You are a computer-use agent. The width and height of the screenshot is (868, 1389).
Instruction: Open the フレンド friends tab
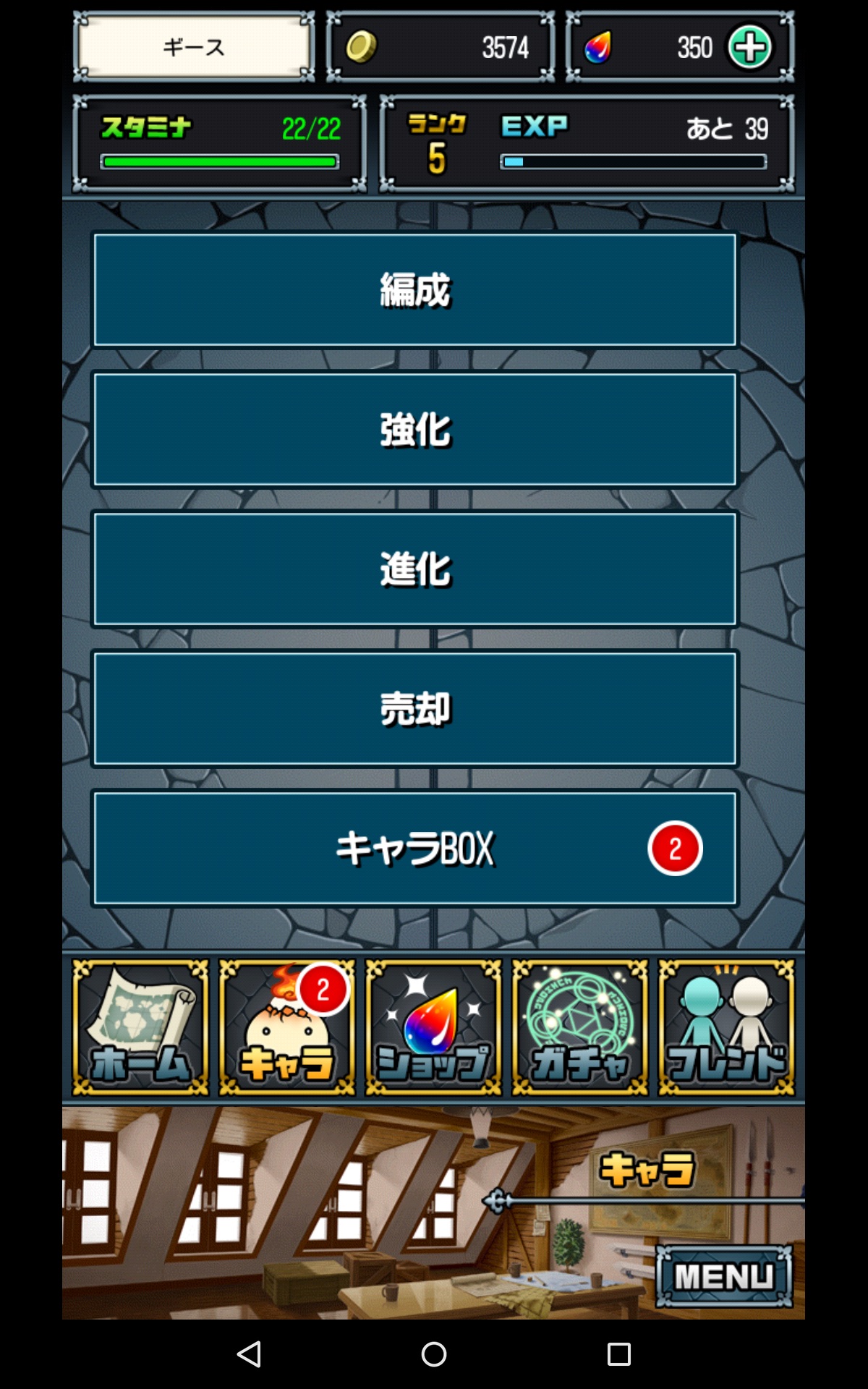click(726, 1027)
